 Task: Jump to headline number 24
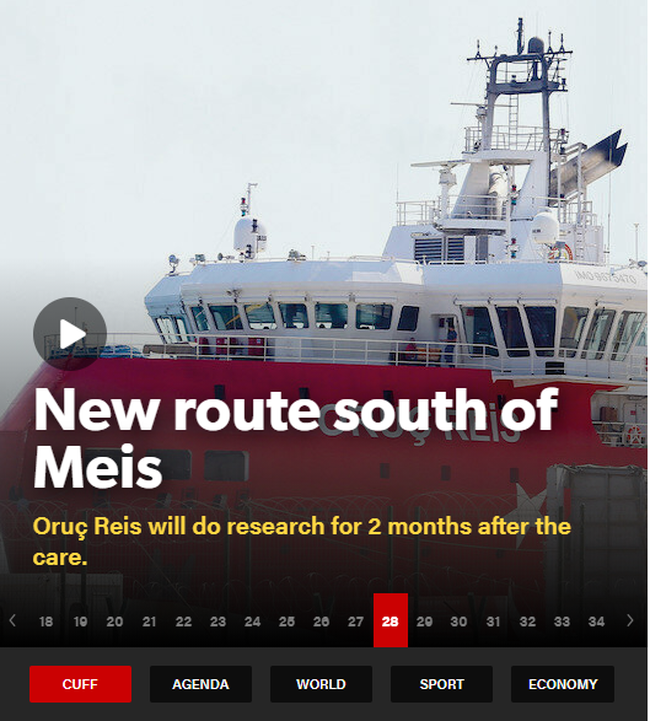(252, 622)
